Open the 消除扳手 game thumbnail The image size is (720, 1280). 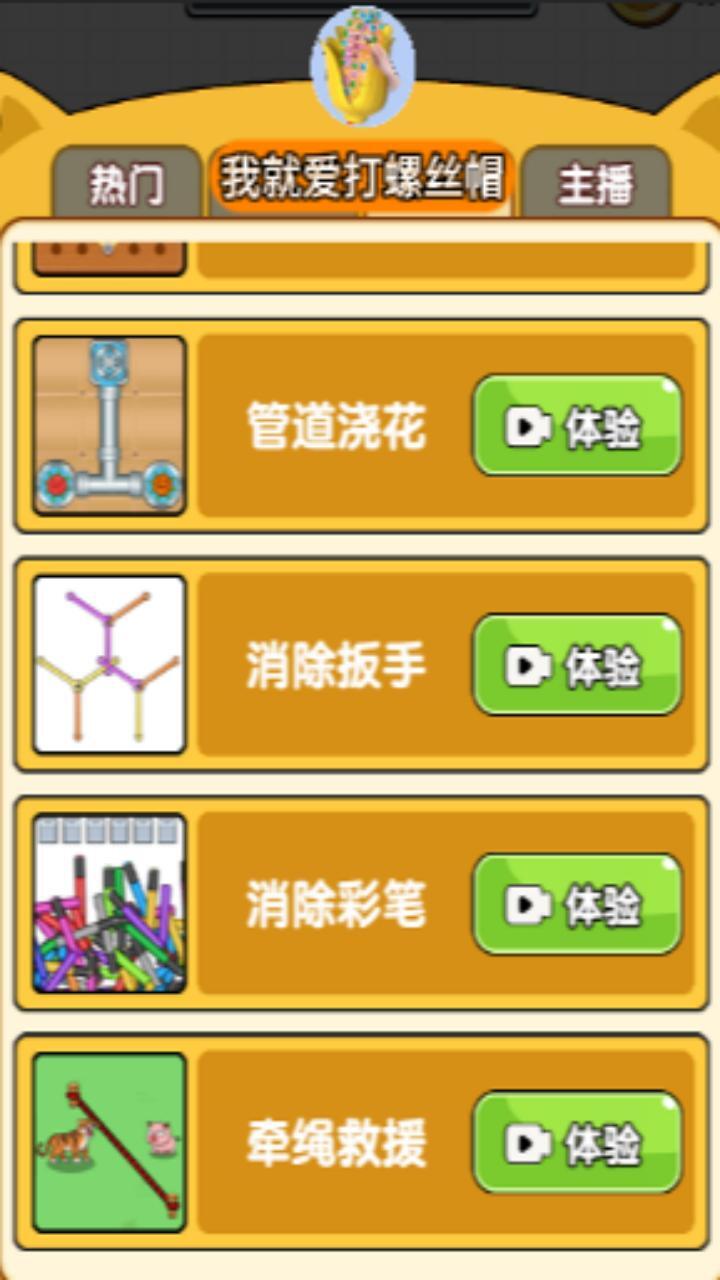109,665
